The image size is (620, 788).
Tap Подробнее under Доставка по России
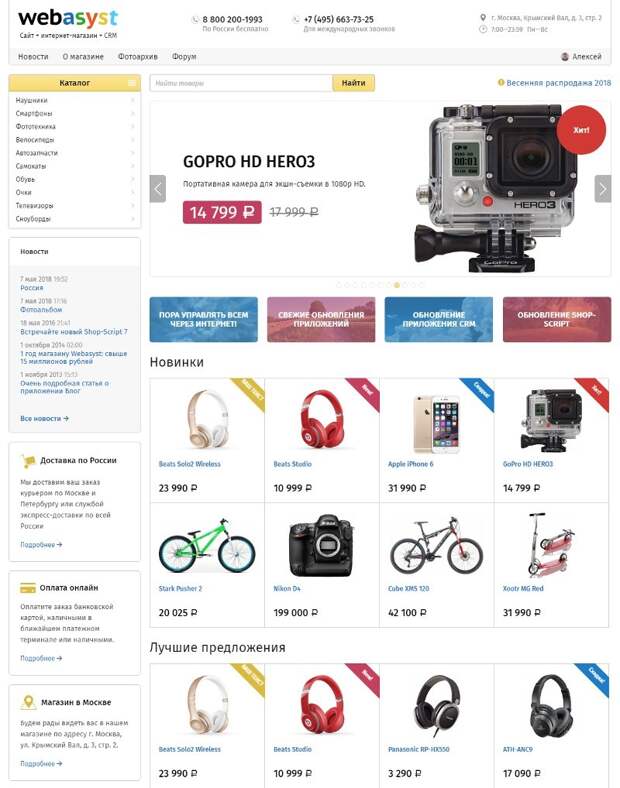point(41,545)
